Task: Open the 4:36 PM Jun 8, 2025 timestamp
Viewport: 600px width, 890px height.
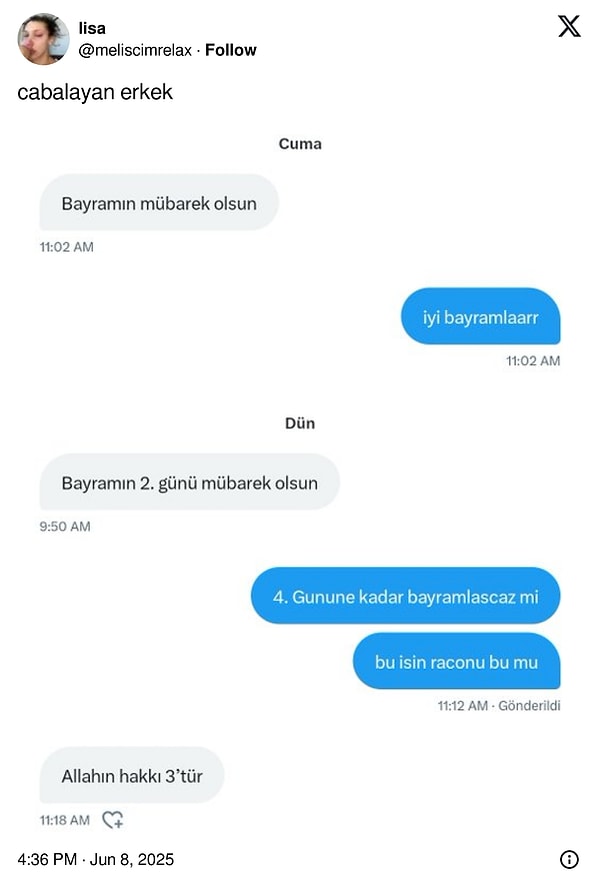Action: coord(96,859)
